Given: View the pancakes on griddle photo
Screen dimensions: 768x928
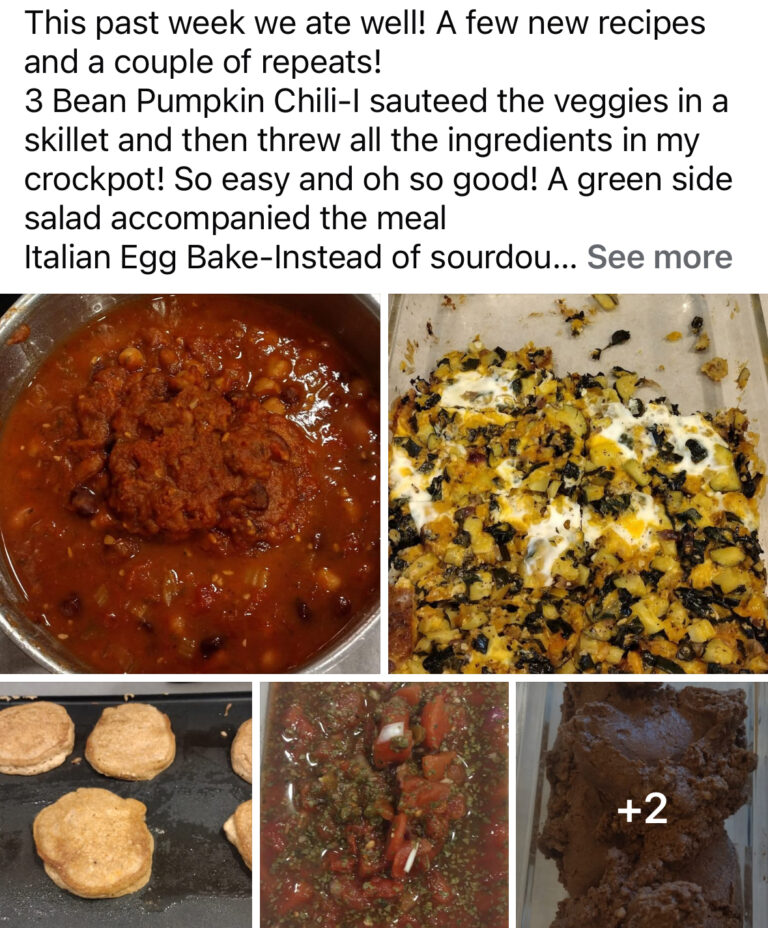Looking at the screenshot, I should 126,804.
